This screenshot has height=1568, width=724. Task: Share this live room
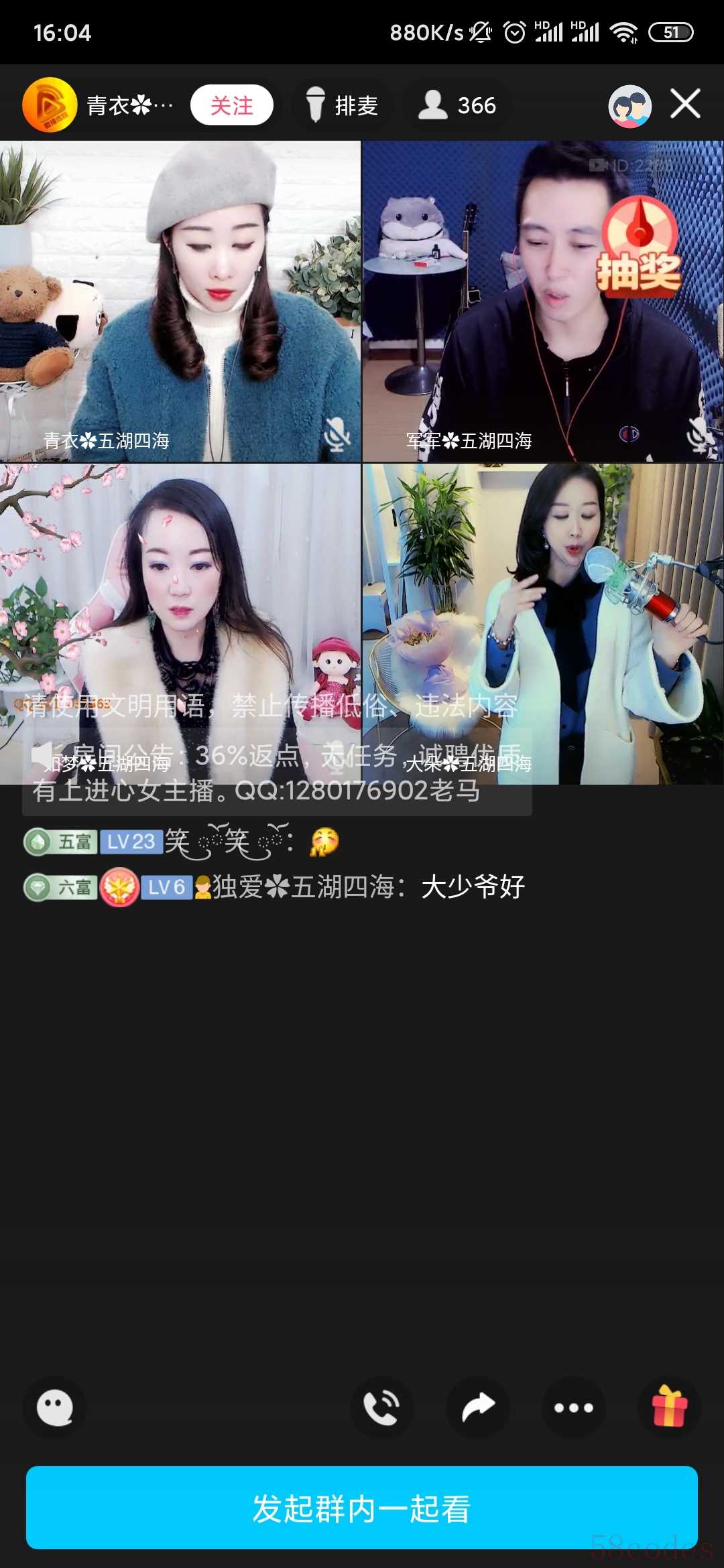(x=477, y=1407)
